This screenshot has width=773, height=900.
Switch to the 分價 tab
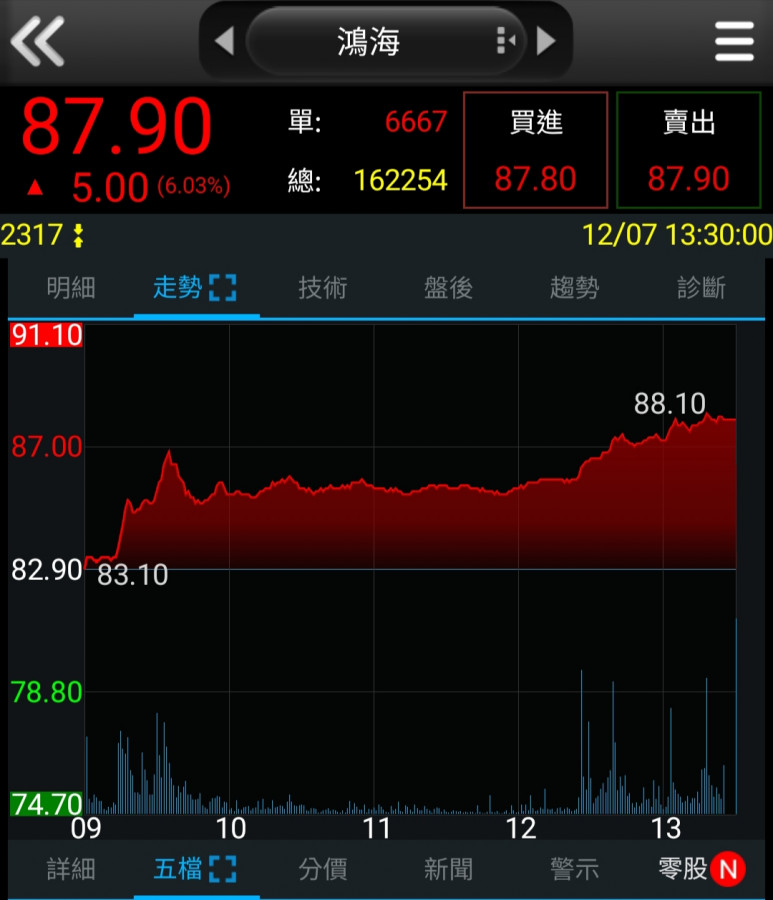pos(322,869)
